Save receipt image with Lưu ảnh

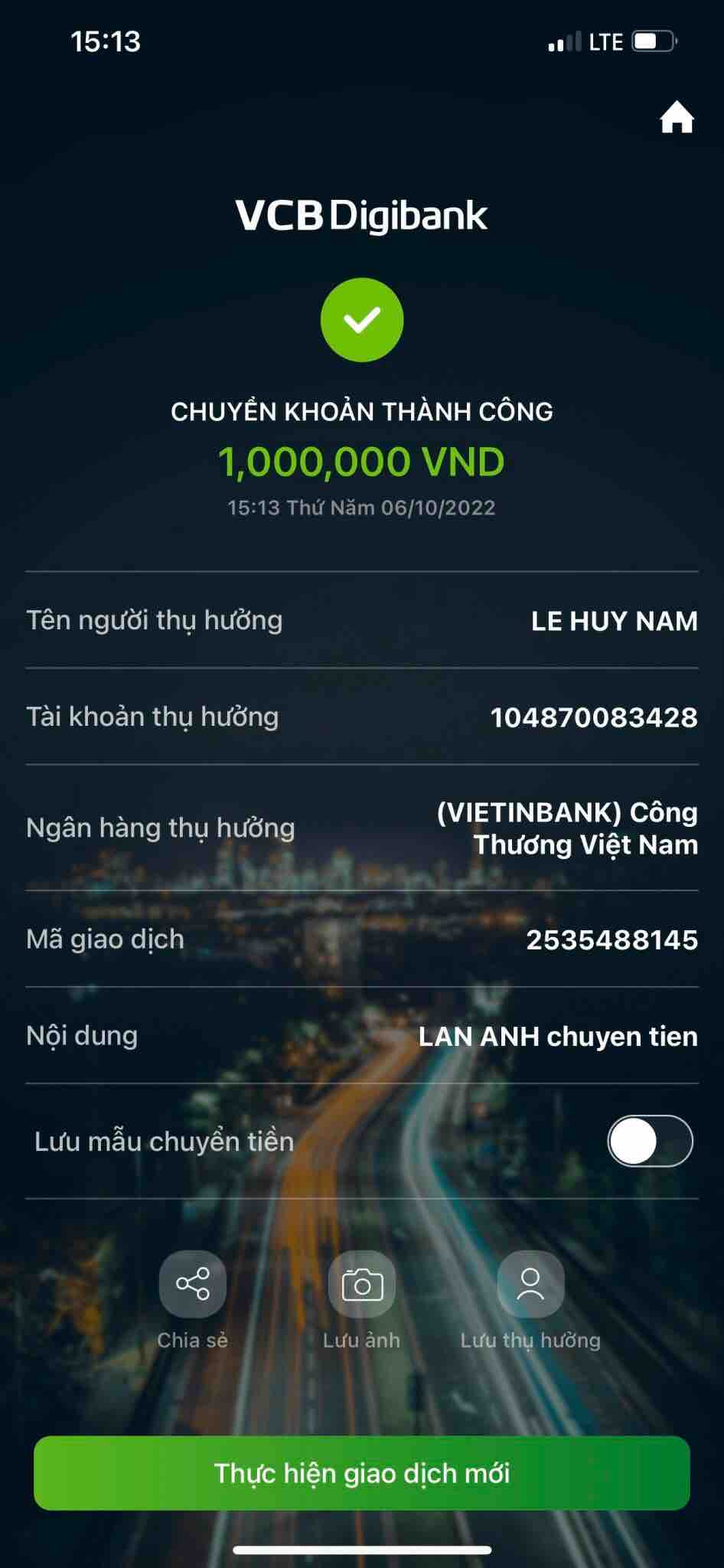[x=362, y=1284]
